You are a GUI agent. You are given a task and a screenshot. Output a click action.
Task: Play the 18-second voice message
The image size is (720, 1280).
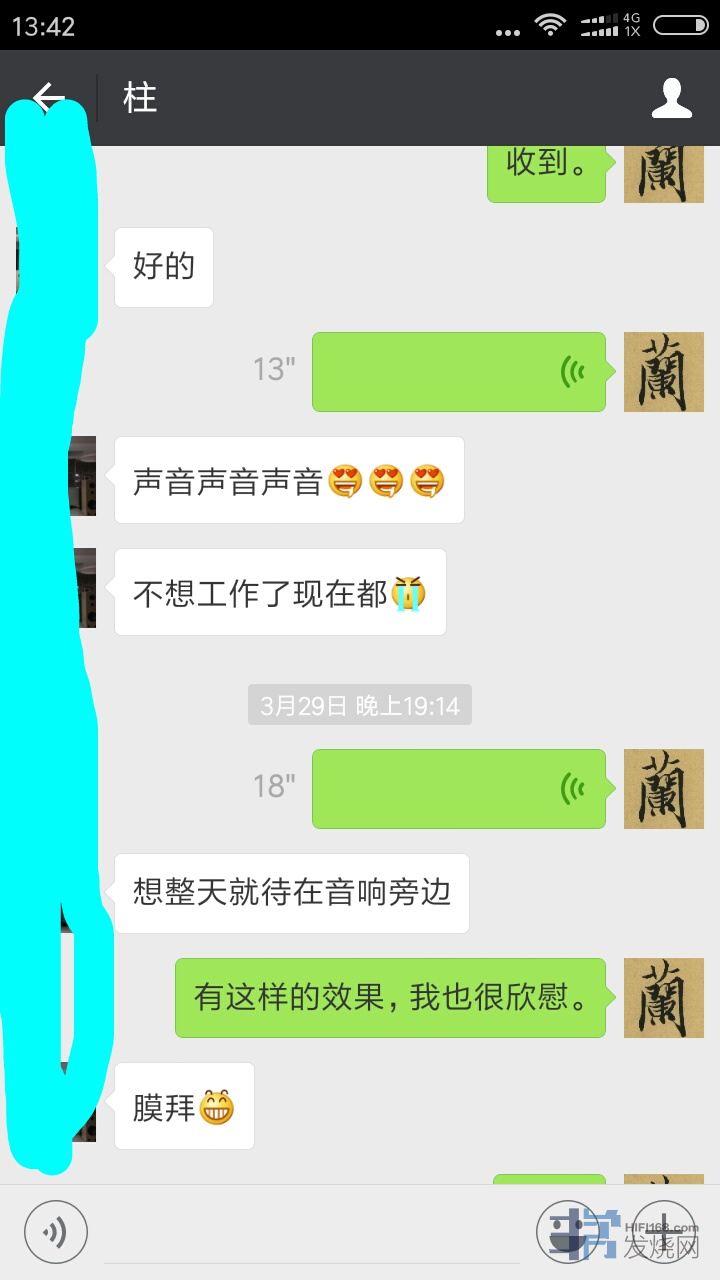pos(458,789)
